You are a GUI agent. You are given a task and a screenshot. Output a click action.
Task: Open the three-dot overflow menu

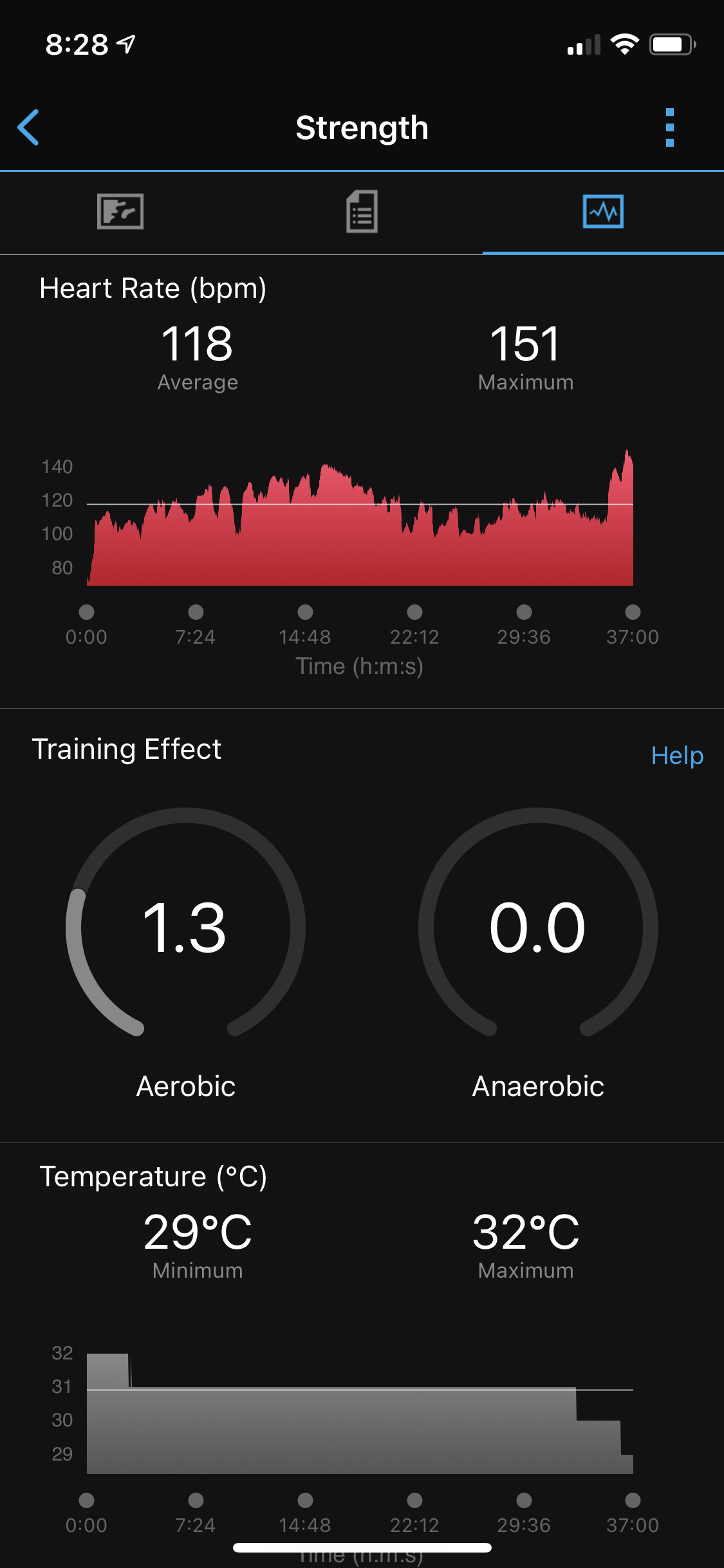[x=669, y=127]
